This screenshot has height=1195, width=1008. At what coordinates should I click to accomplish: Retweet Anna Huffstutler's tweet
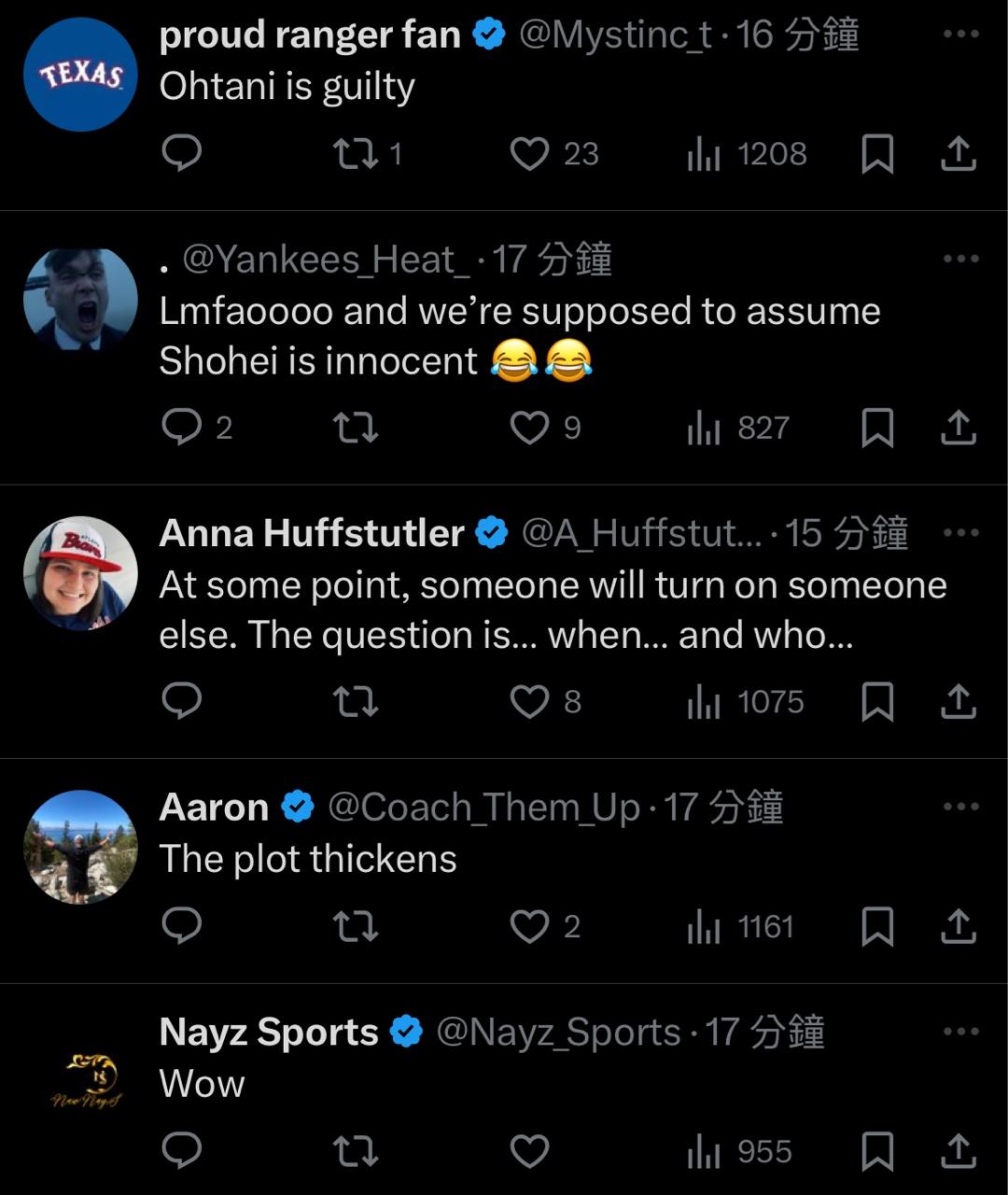tap(356, 701)
